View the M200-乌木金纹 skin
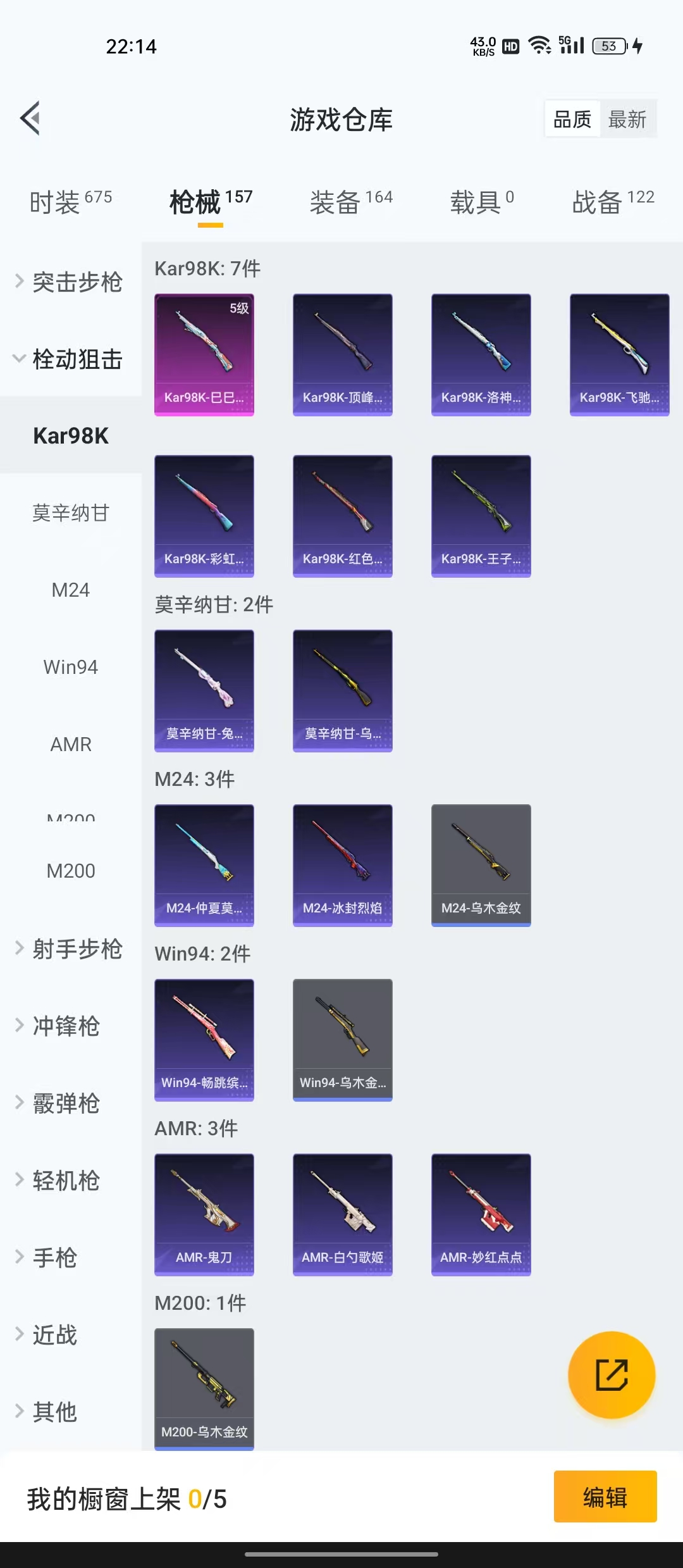Screen dimensions: 683x1568 tap(204, 1389)
